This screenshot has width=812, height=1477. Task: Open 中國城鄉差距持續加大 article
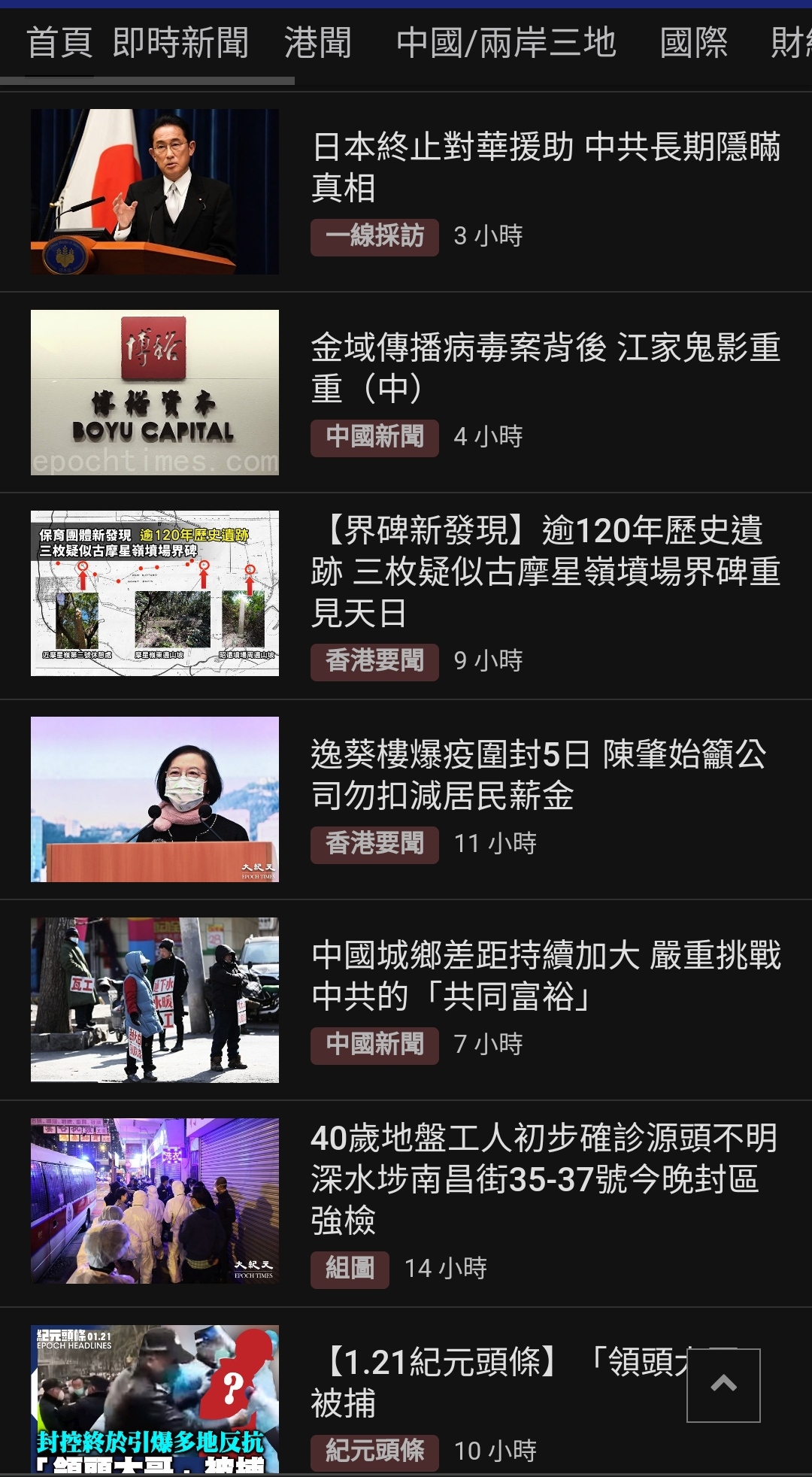546,975
